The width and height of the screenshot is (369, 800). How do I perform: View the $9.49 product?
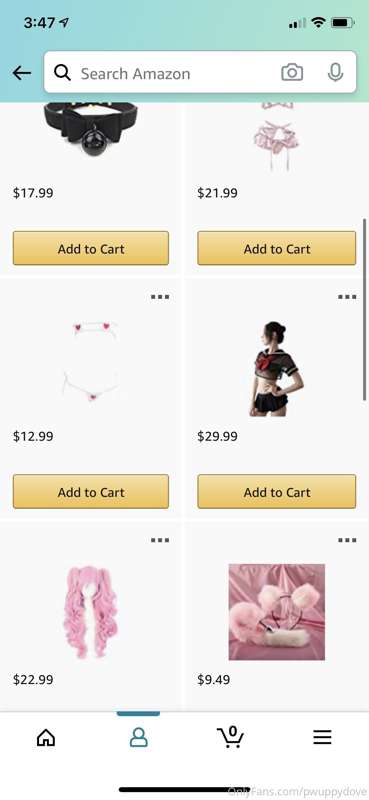coord(277,612)
